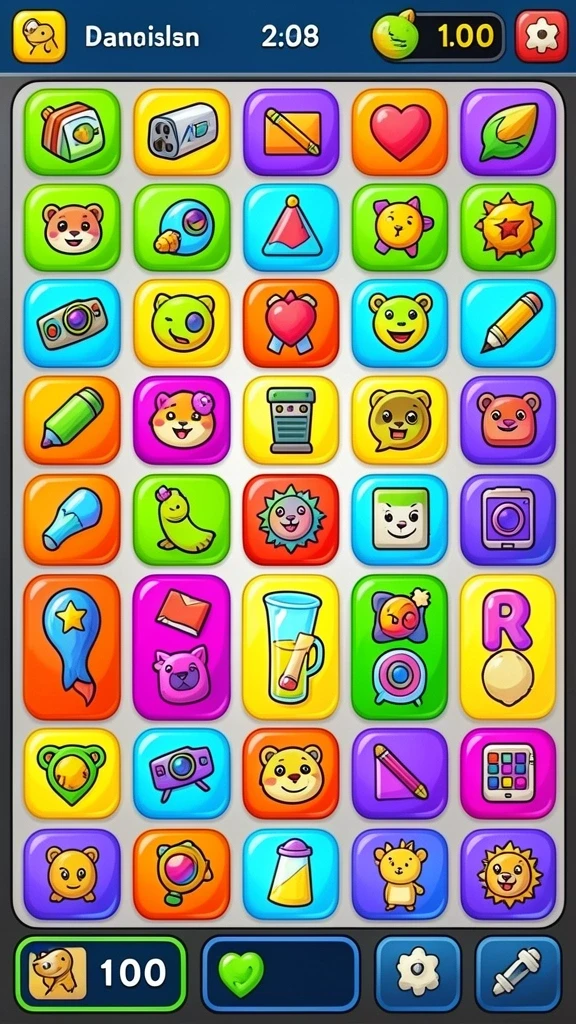The height and width of the screenshot is (1024, 576).
Task: Choose the yellow pencil tile on blue
Action: point(508,323)
